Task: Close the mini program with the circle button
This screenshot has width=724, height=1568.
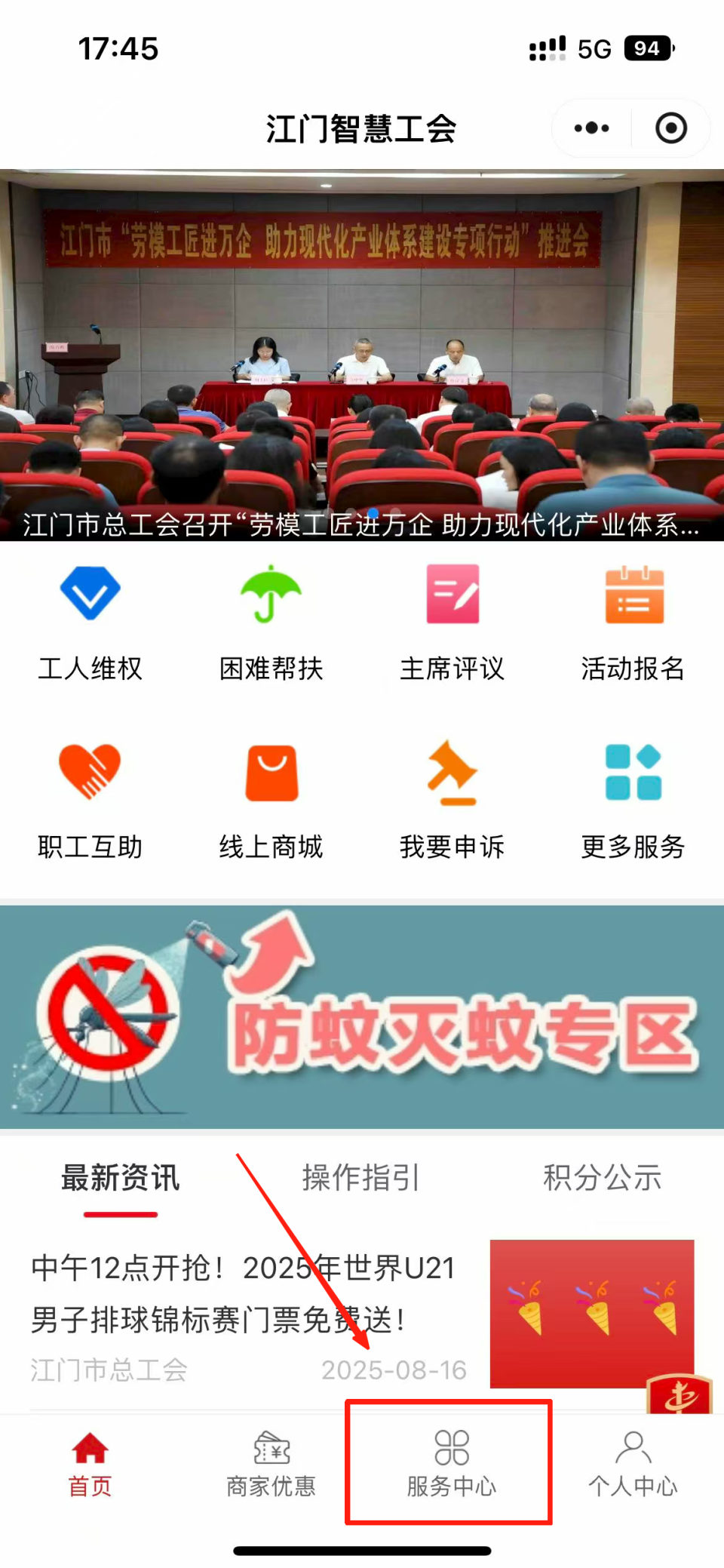Action: [x=670, y=128]
